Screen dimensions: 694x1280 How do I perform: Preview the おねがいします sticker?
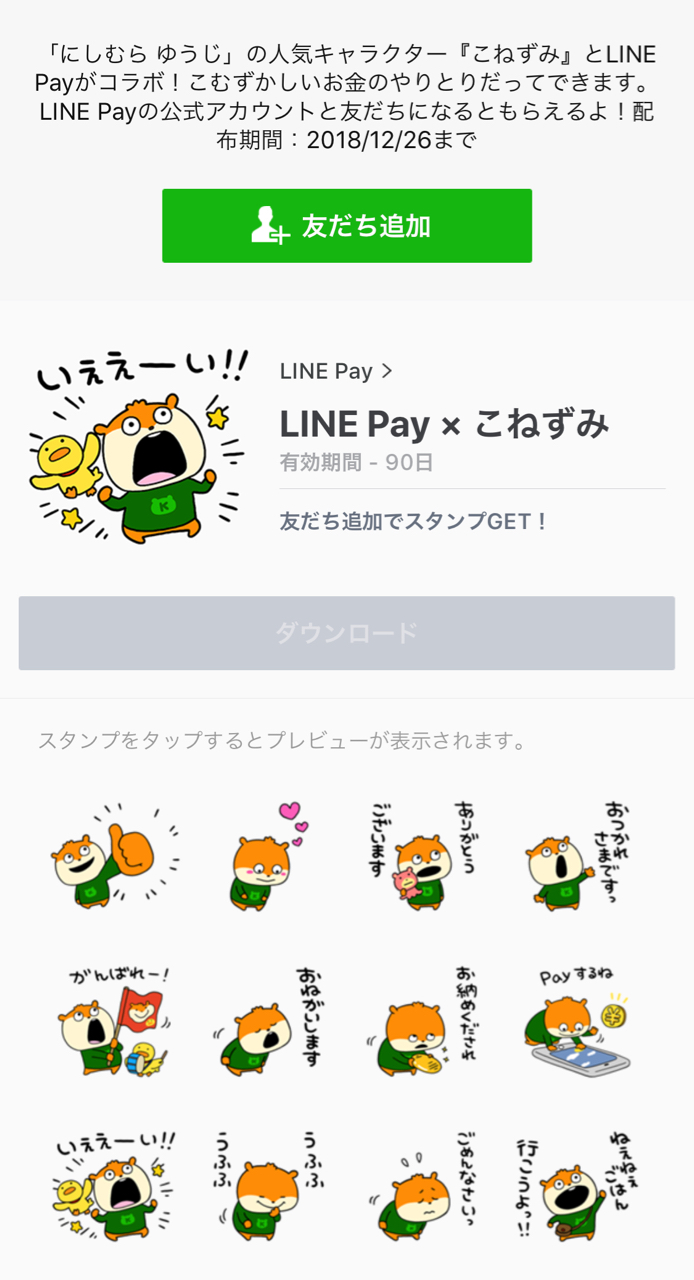click(x=264, y=1020)
